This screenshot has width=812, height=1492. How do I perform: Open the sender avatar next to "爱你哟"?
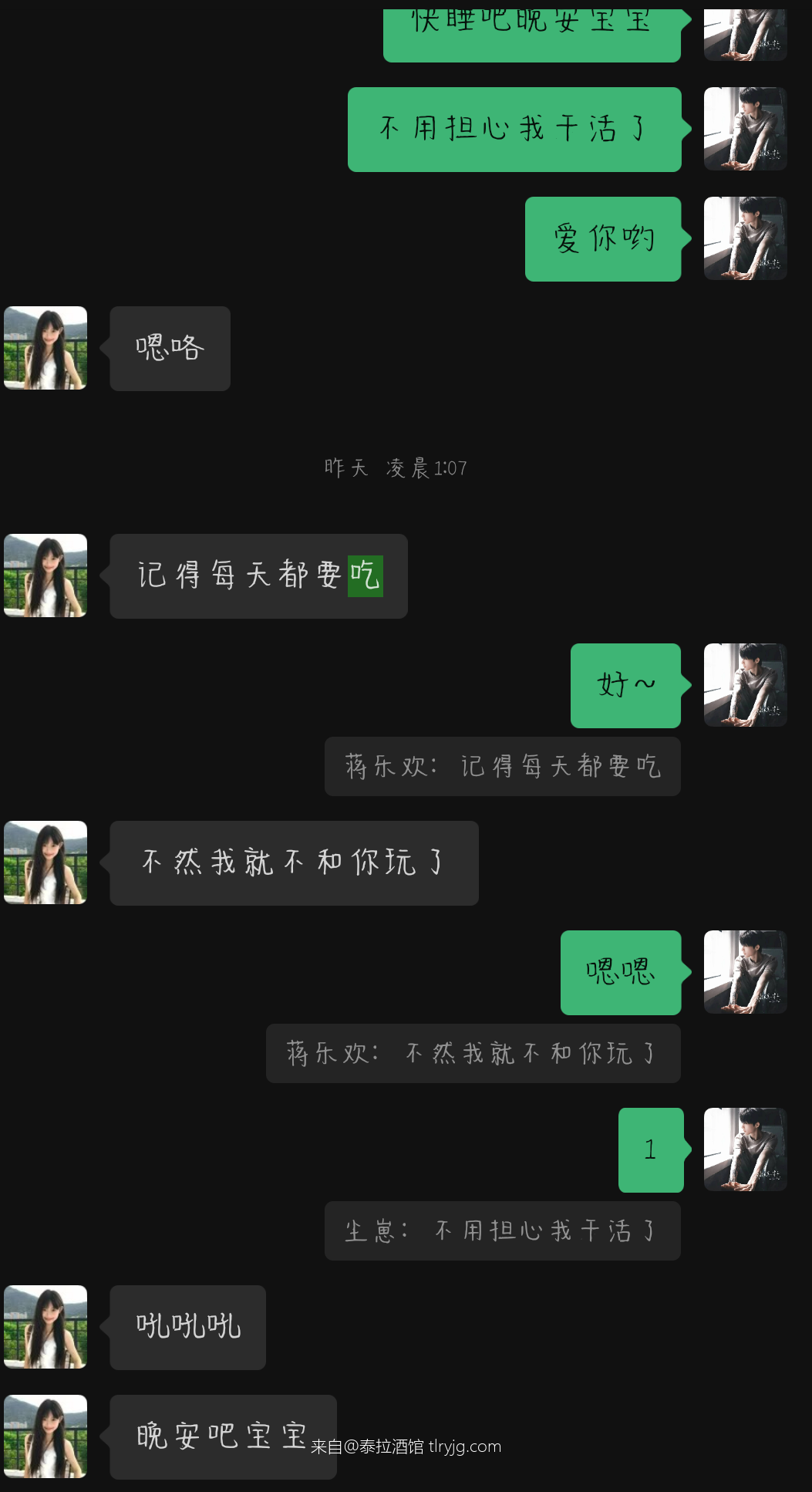click(x=745, y=238)
